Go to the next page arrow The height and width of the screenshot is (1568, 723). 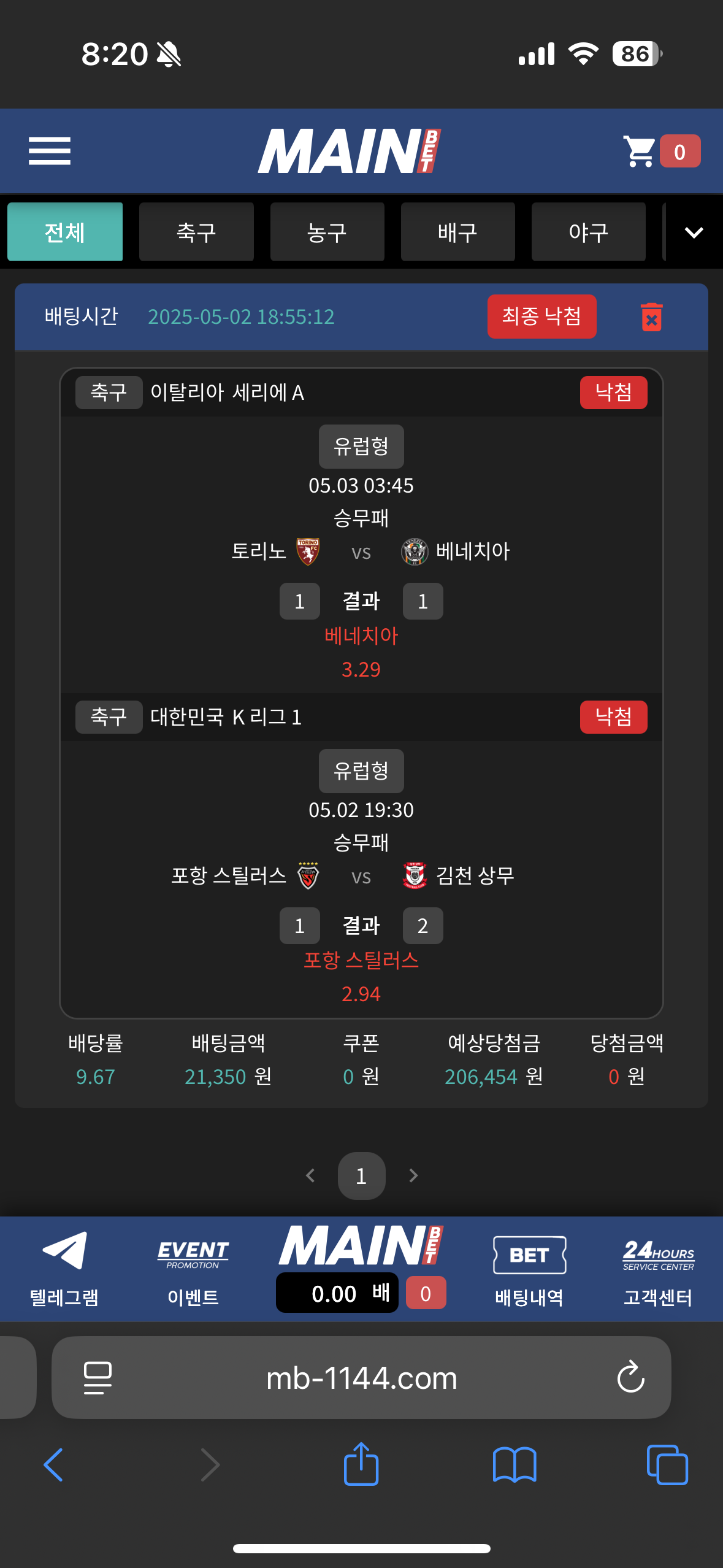click(413, 1175)
